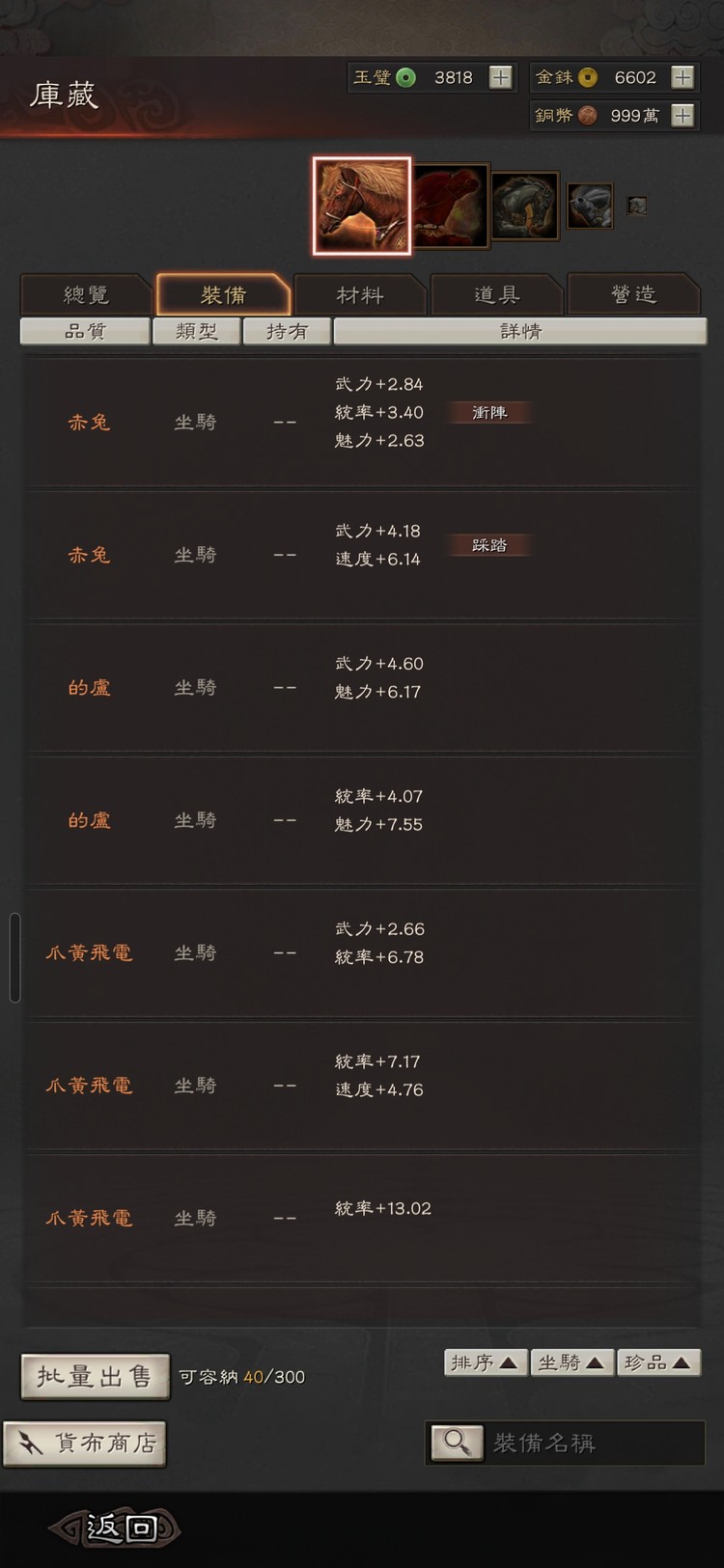Click the 衝陣 skill badge on 赤兔
This screenshot has height=1568, width=724.
489,412
